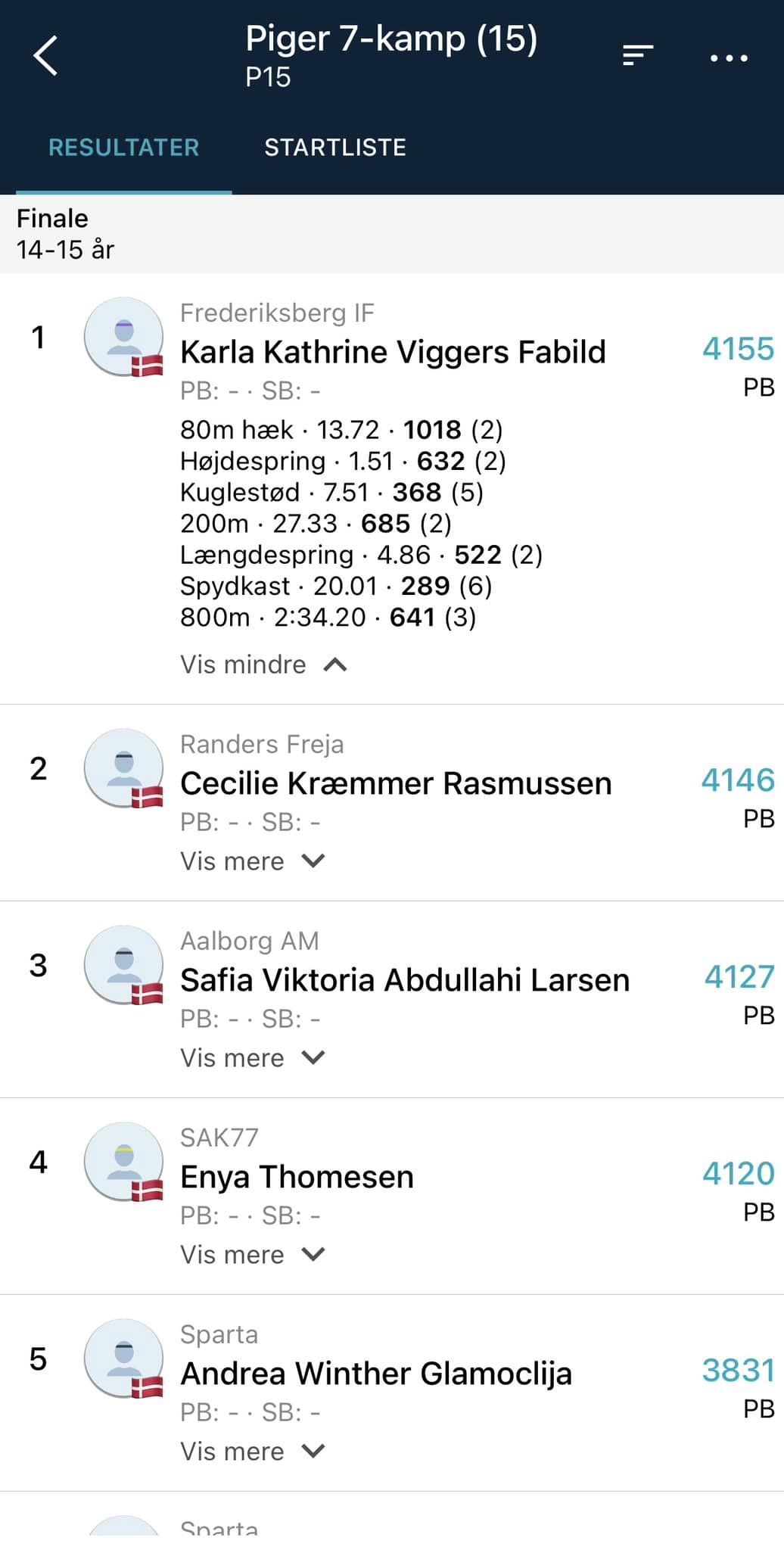Screen dimensions: 784x1550
Task: Switch to the Startliste tab
Action: click(x=335, y=147)
